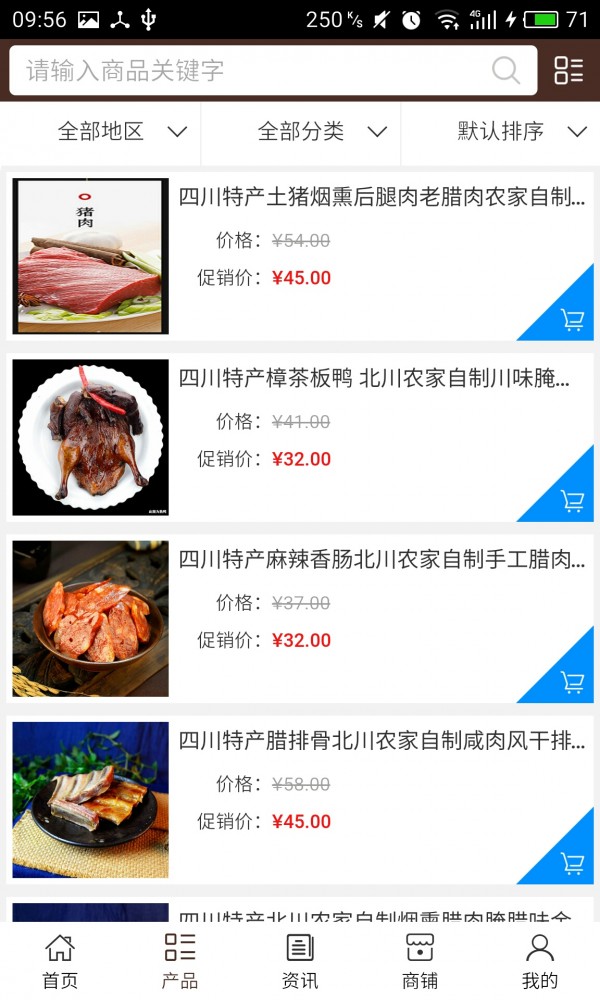This screenshot has height=1000, width=600.
Task: Add 腊排骨 to shopping cart
Action: [x=572, y=862]
